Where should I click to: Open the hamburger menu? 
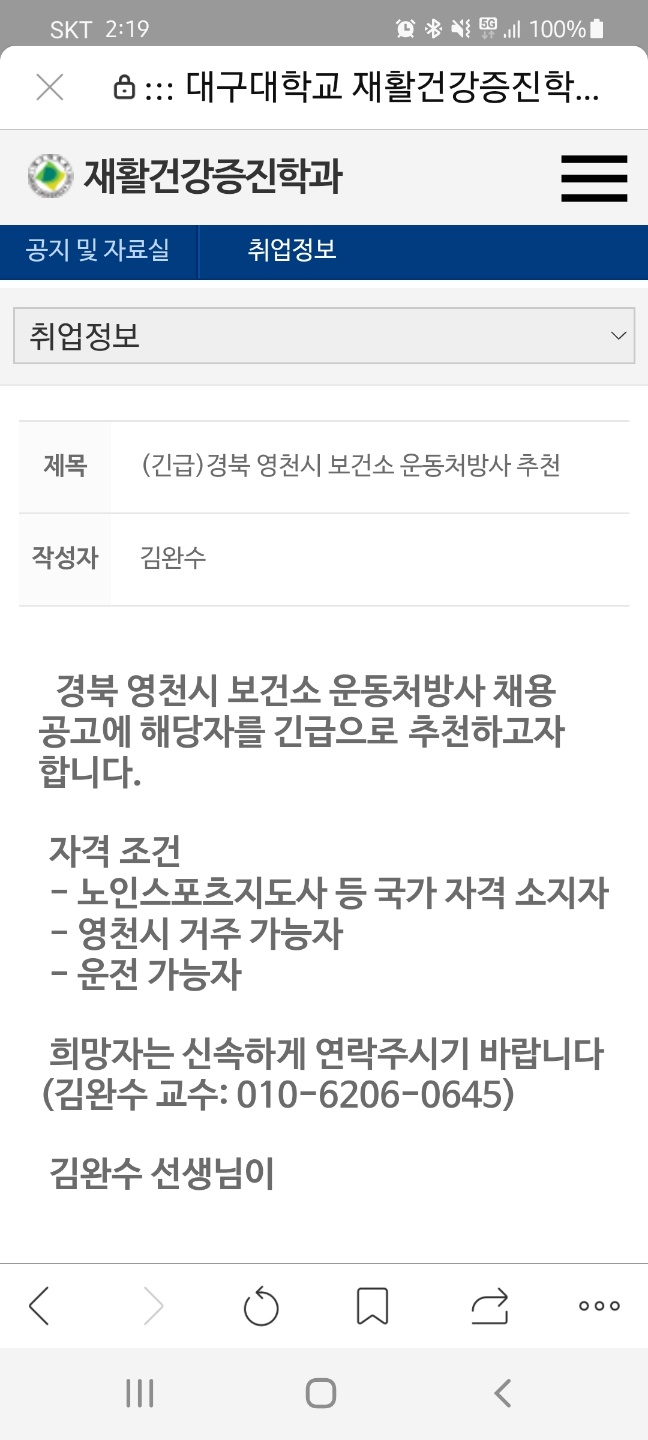[594, 178]
